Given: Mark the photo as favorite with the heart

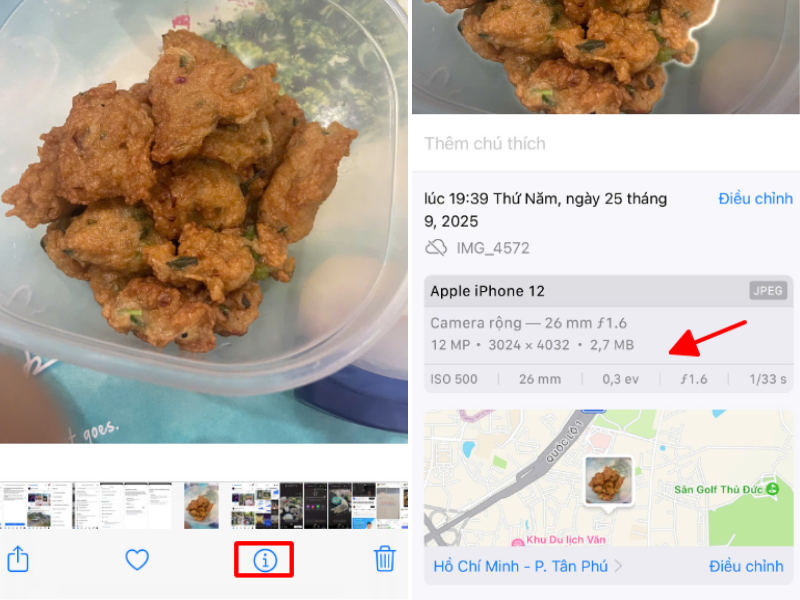Looking at the screenshot, I should click(x=137, y=559).
